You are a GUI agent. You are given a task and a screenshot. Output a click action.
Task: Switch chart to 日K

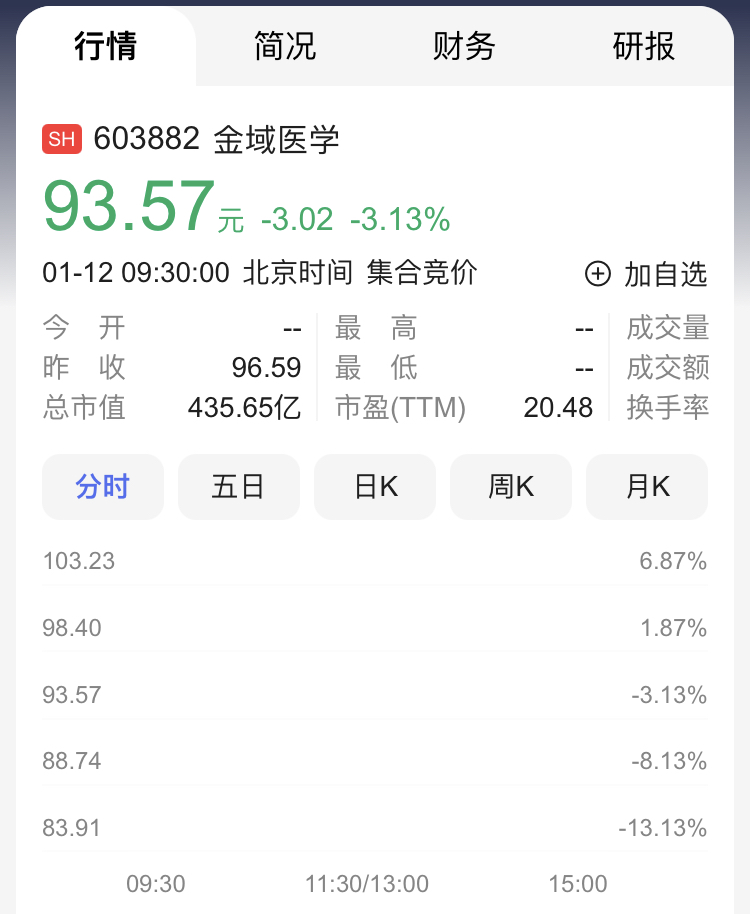(375, 487)
